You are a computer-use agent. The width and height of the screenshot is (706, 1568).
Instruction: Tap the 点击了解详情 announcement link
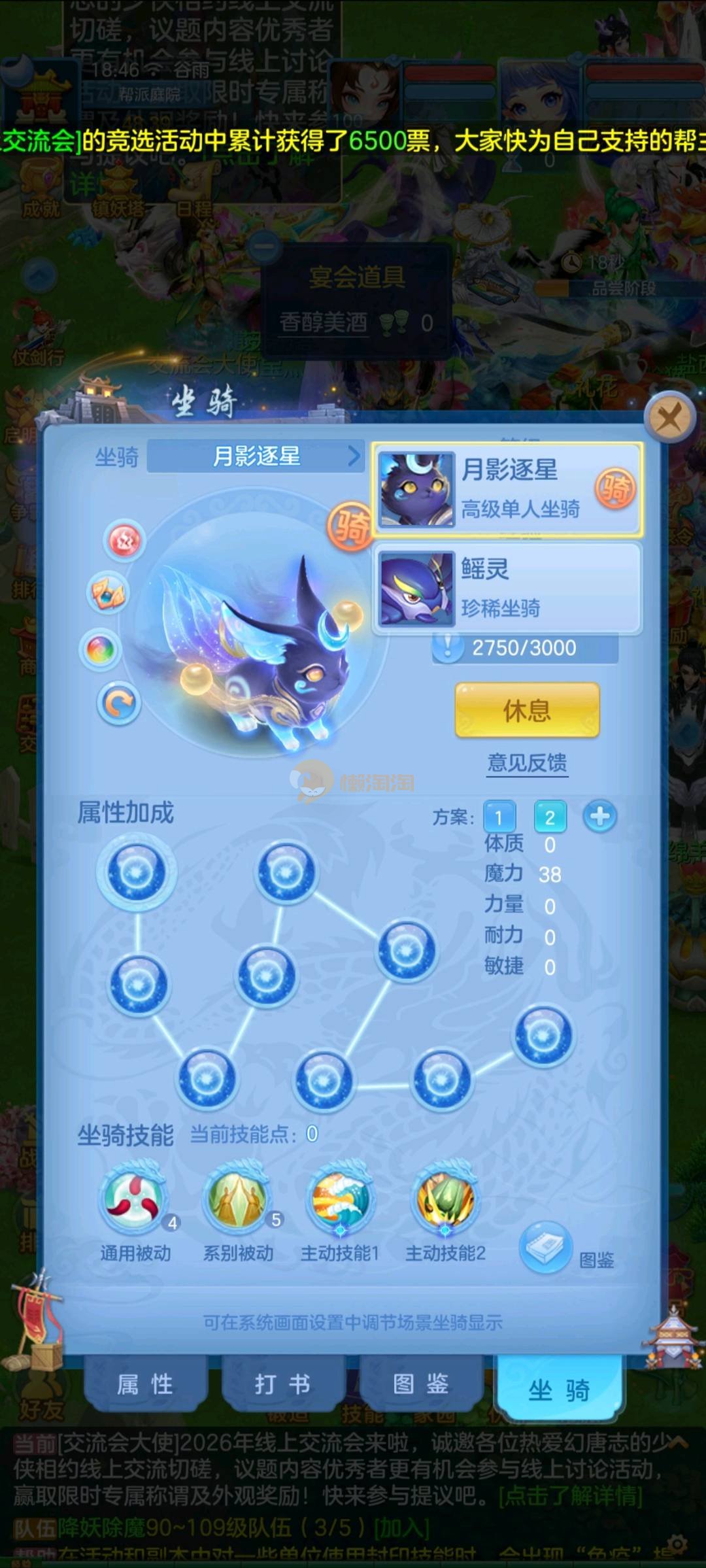tap(570, 1495)
